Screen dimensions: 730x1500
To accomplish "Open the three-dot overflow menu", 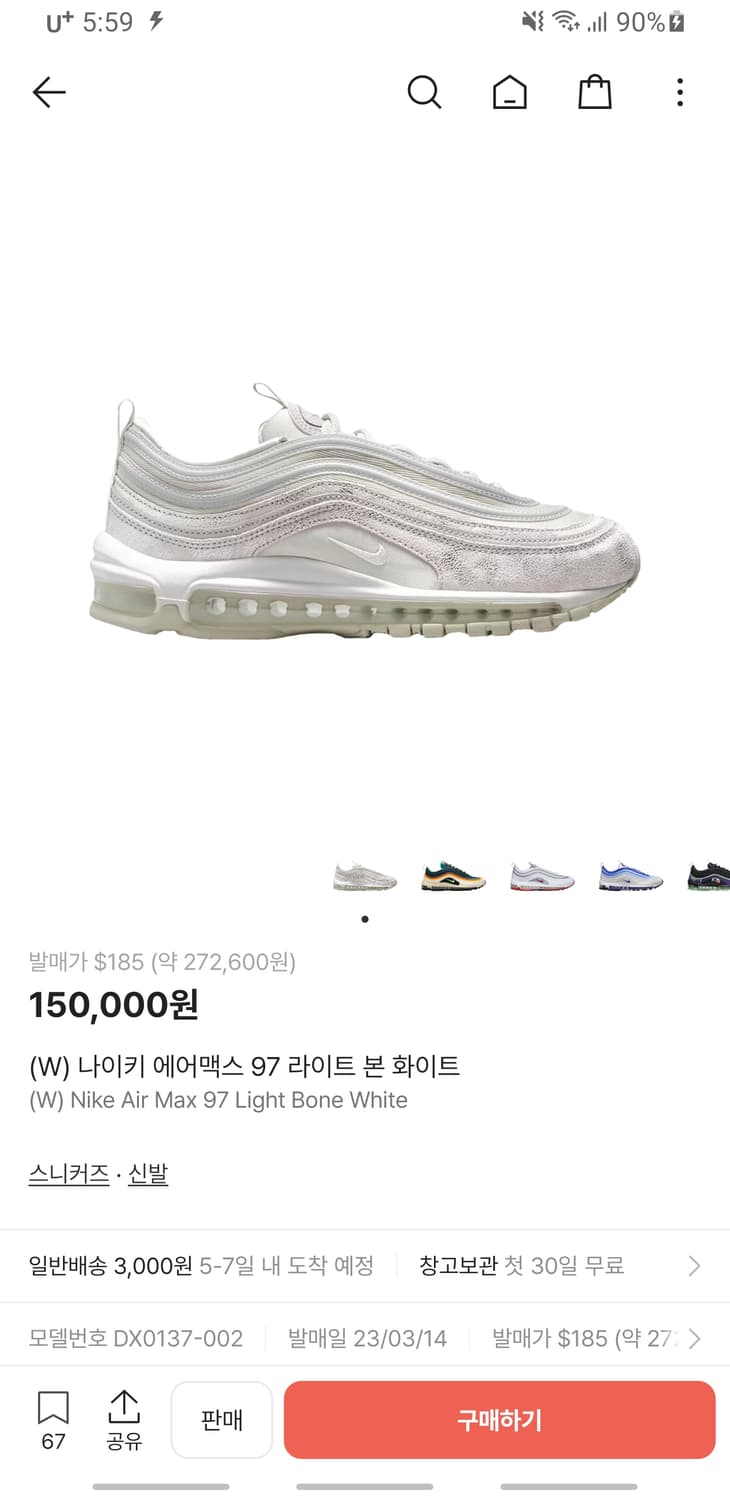I will 679,91.
